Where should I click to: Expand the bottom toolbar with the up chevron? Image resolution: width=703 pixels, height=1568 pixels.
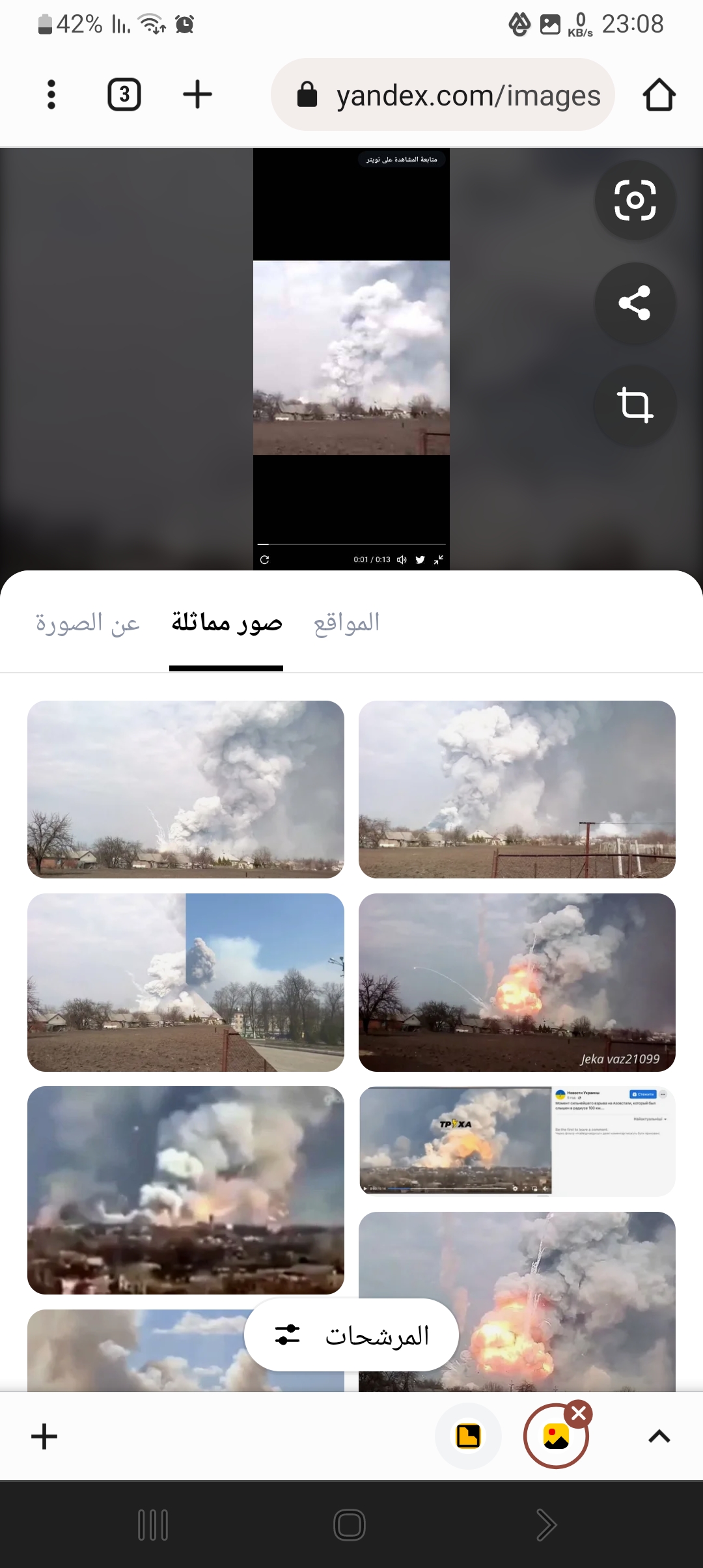pos(659,1436)
